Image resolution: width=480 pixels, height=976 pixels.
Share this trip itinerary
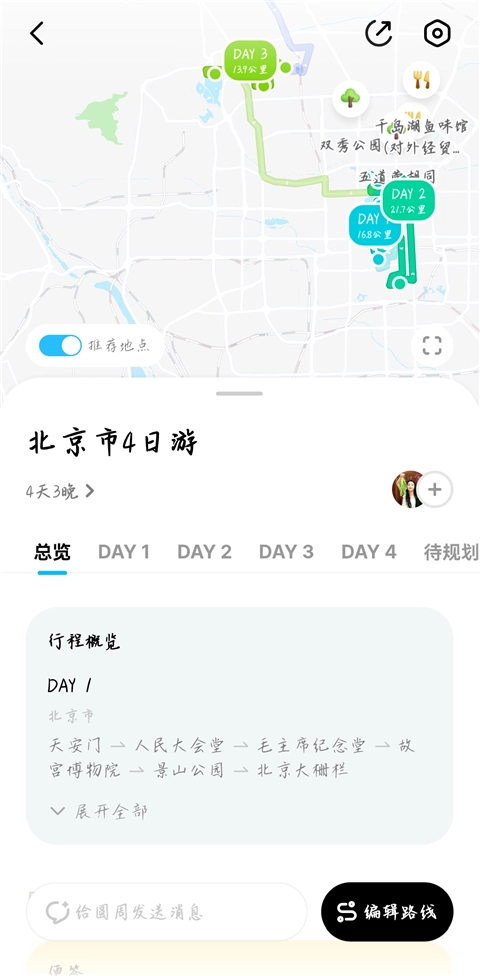tap(379, 33)
